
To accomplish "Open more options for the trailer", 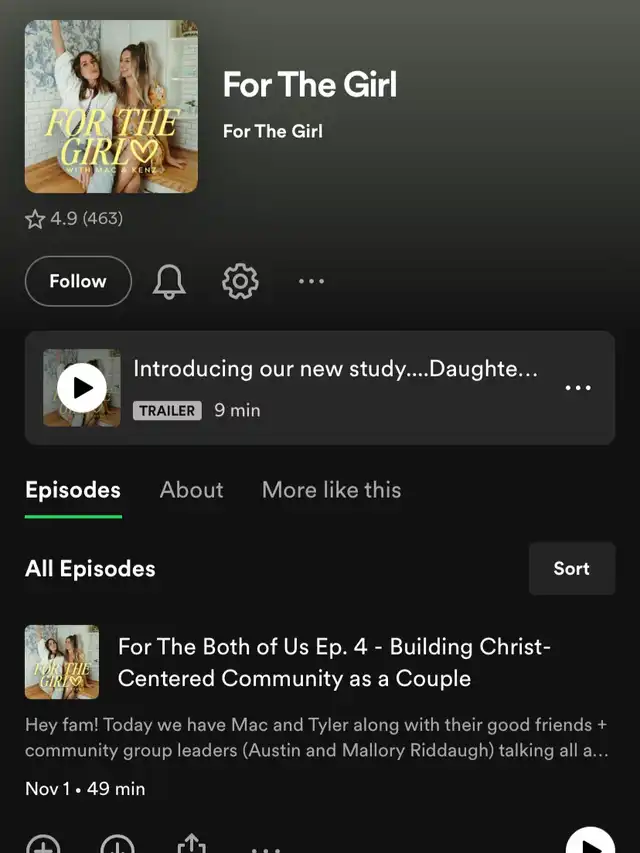I will (x=578, y=388).
